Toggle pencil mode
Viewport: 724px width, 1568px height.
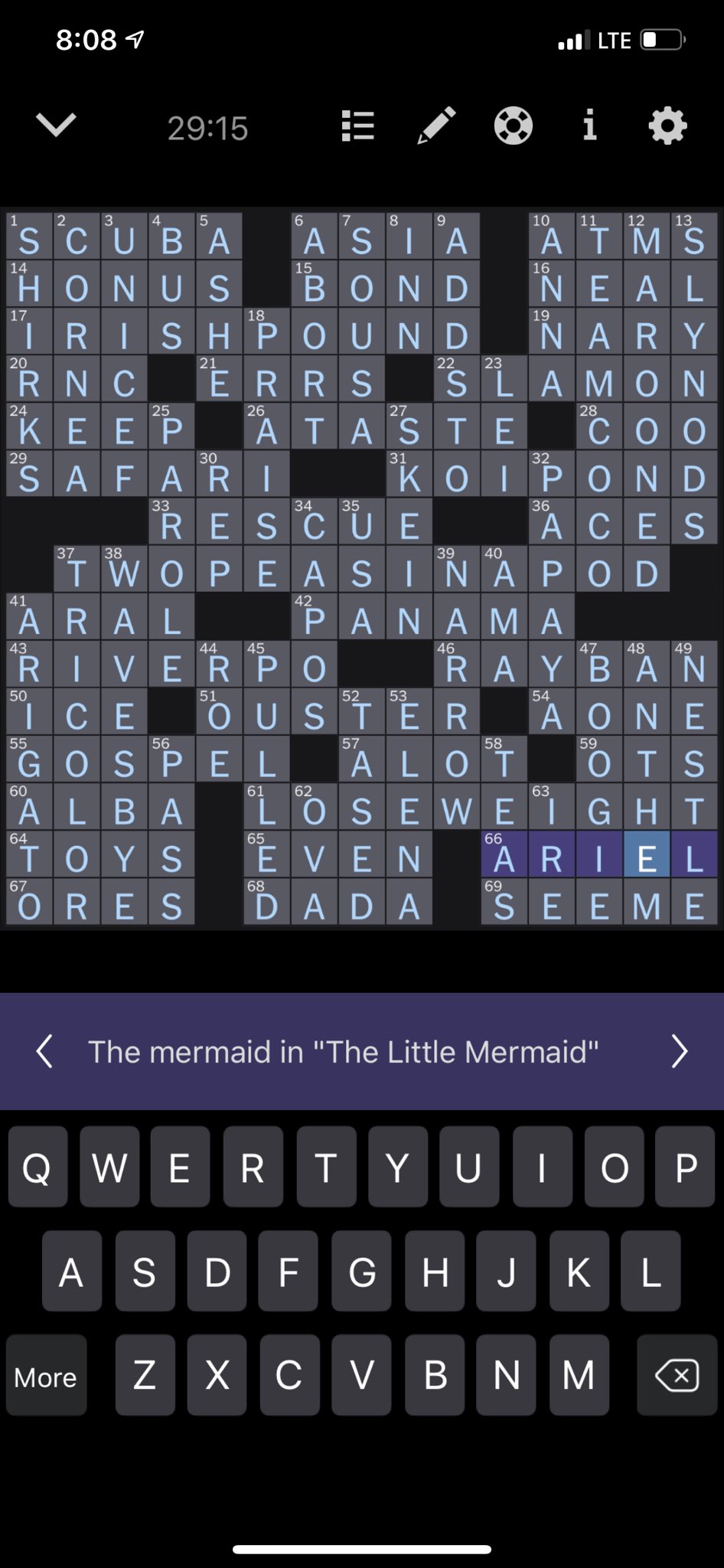pos(436,126)
